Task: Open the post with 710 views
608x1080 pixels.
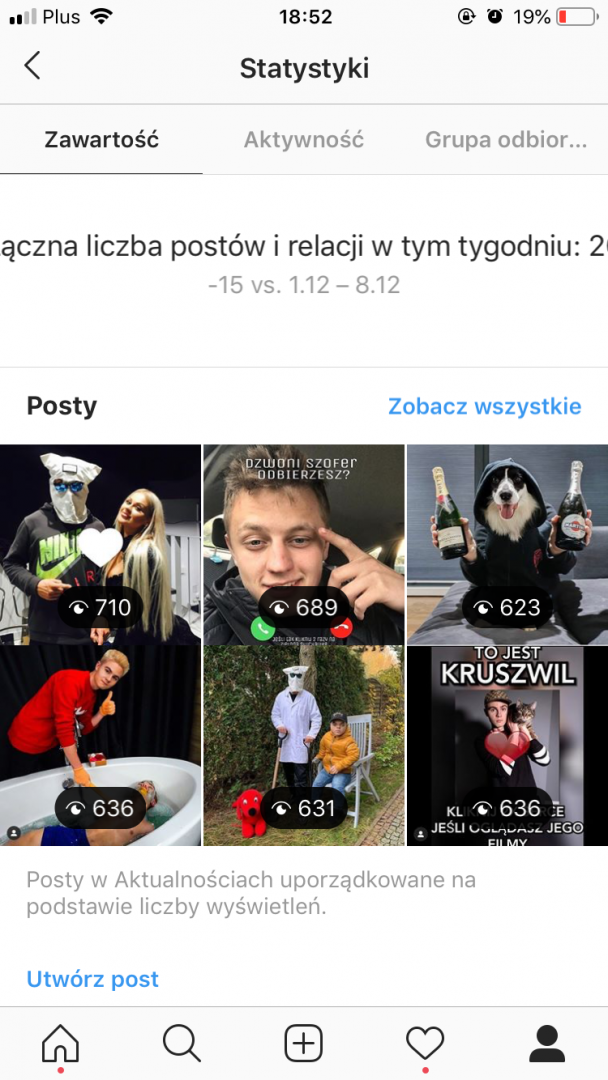Action: 100,543
